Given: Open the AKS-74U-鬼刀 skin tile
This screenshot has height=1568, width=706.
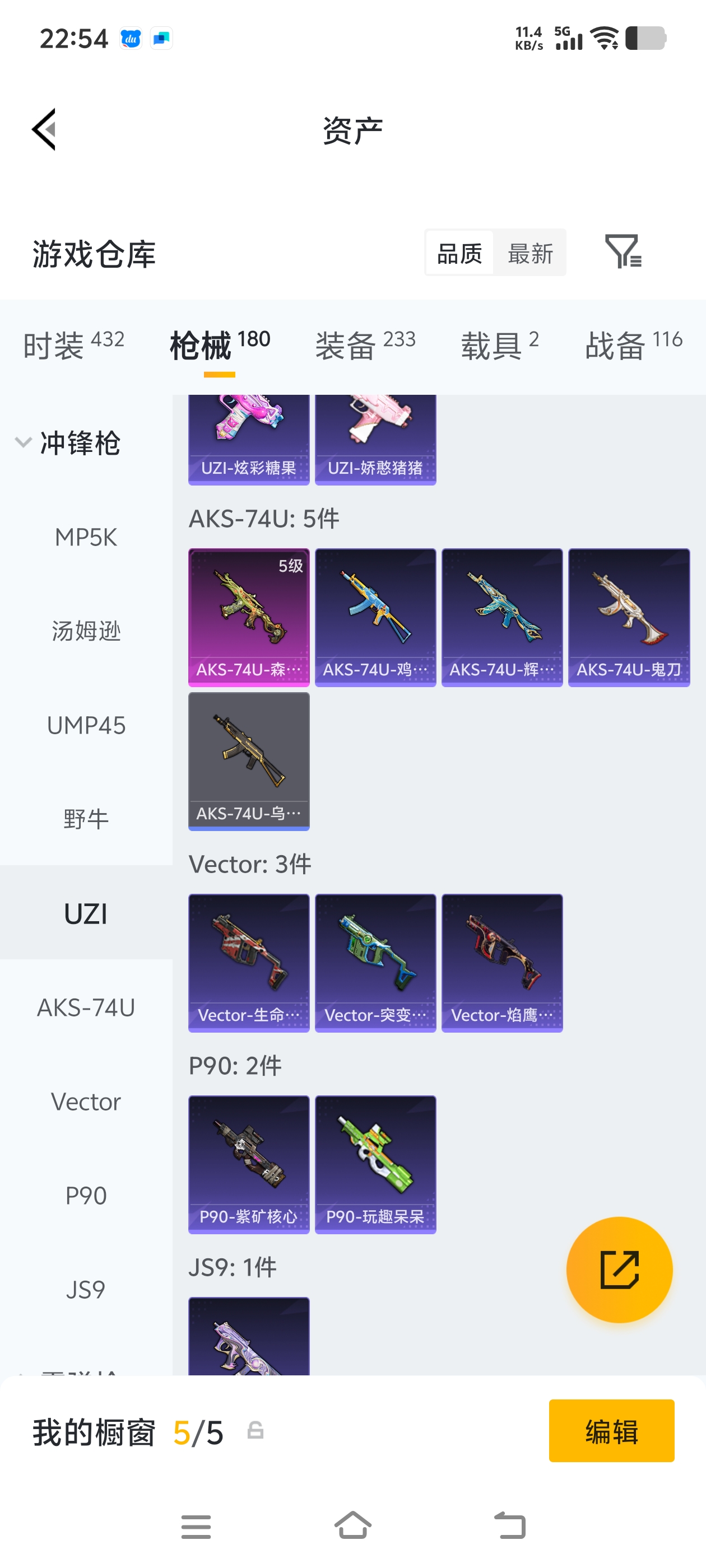Looking at the screenshot, I should coord(628,617).
